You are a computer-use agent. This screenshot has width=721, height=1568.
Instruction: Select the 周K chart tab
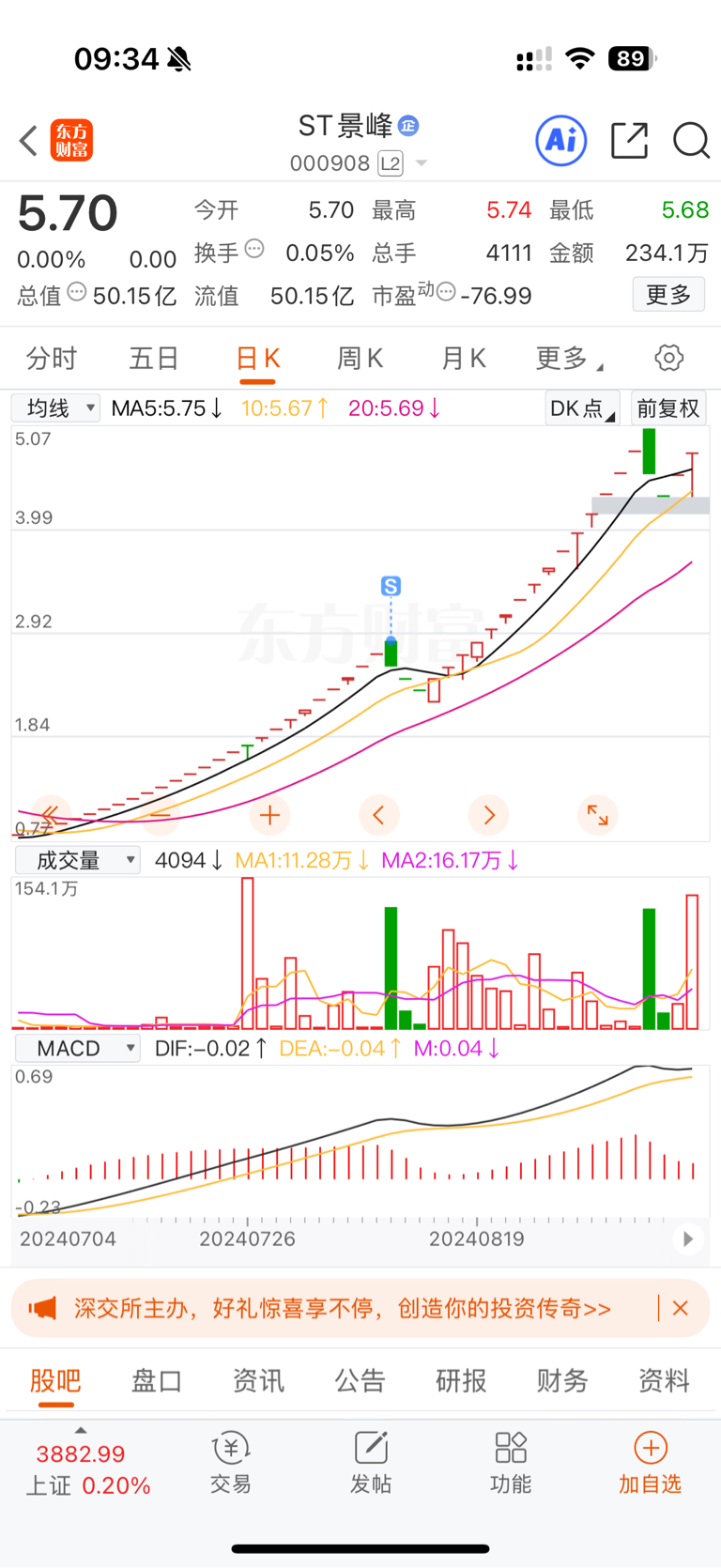pyautogui.click(x=360, y=358)
